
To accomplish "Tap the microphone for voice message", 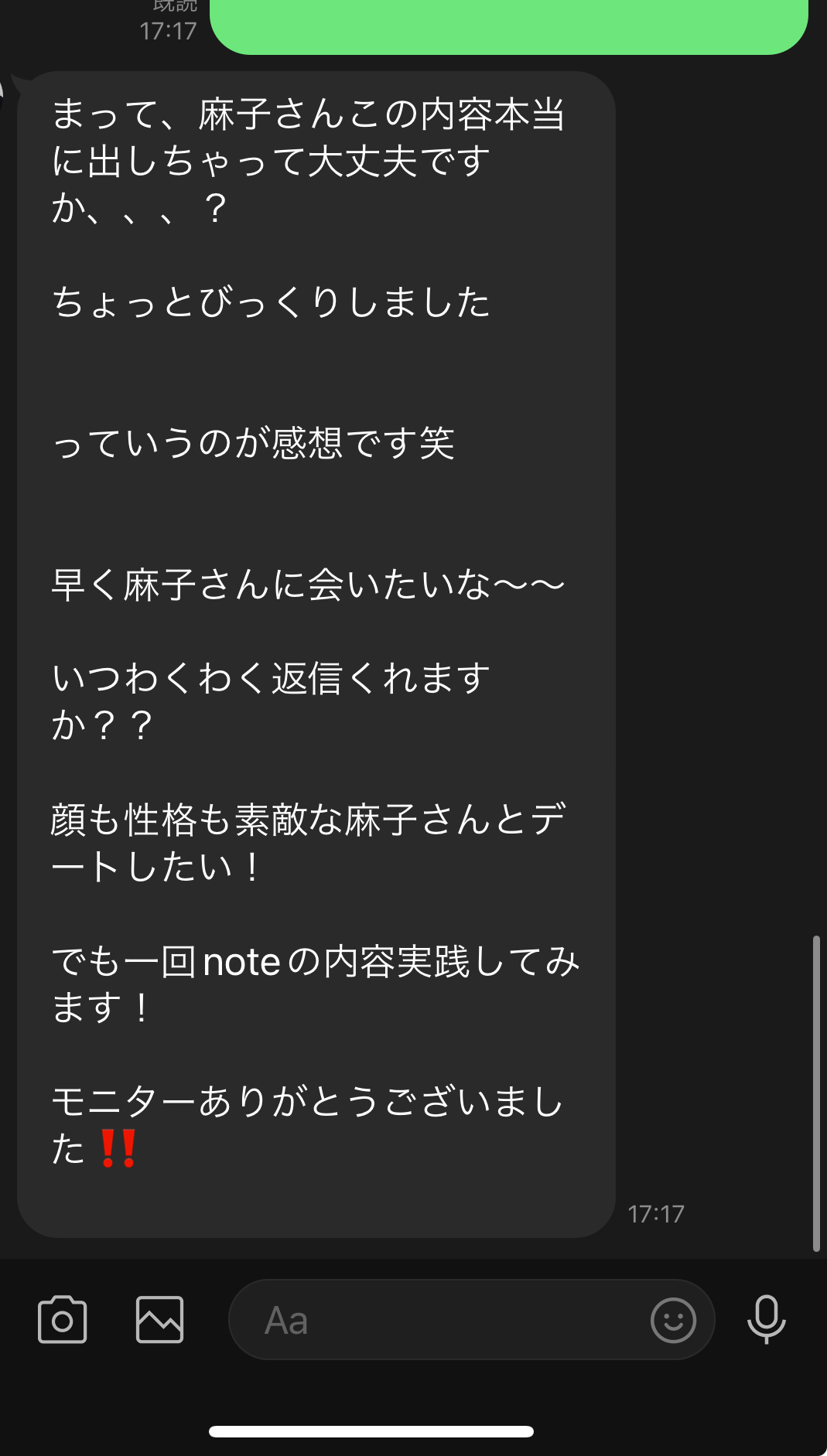I will pos(766,1320).
